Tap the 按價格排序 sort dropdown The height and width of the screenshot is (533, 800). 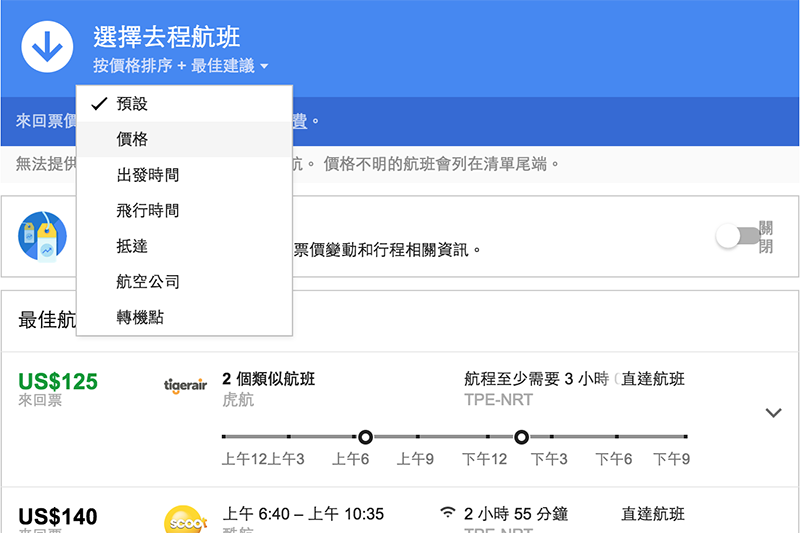coord(181,66)
